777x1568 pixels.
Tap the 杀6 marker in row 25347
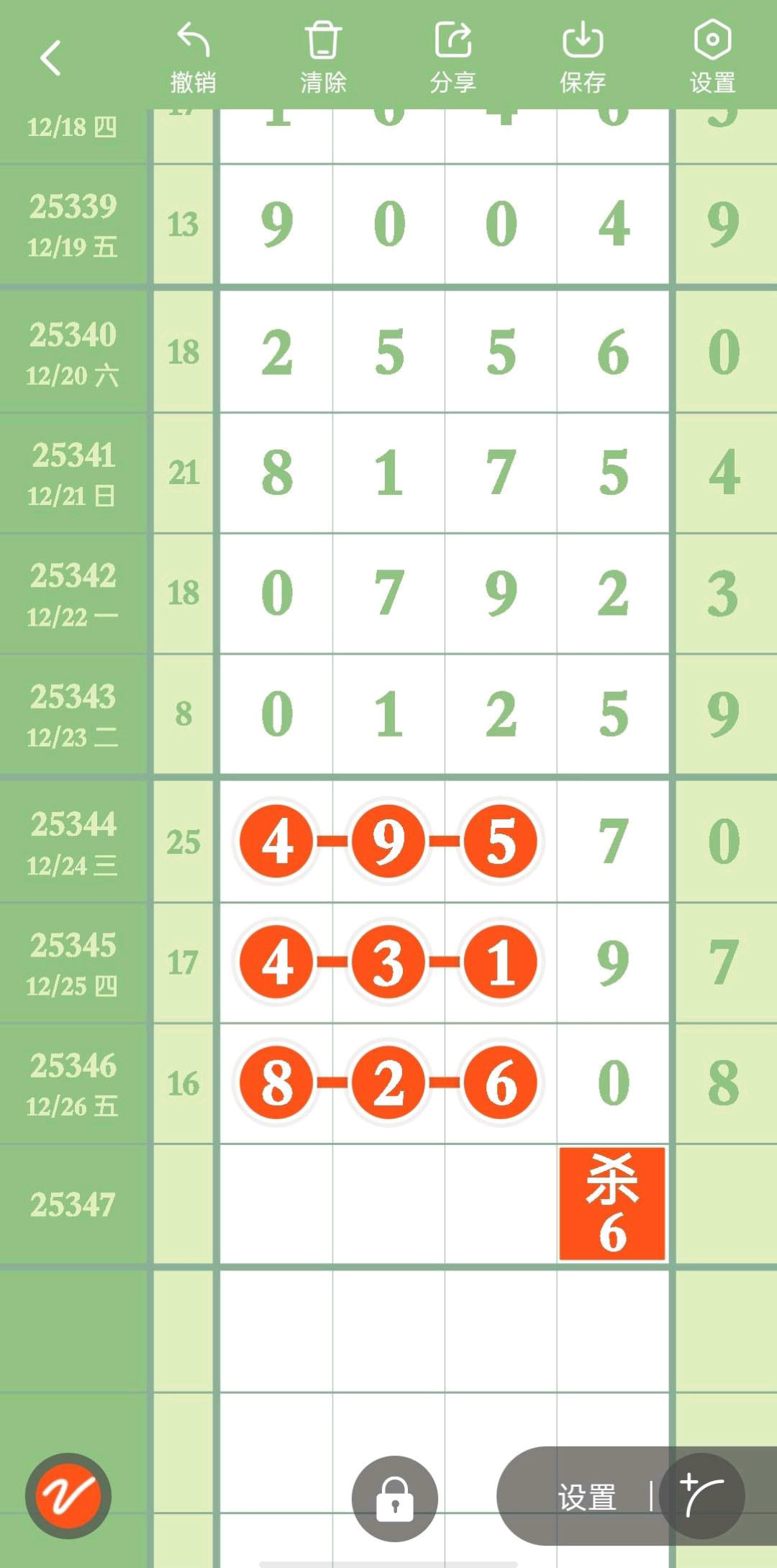click(612, 1203)
